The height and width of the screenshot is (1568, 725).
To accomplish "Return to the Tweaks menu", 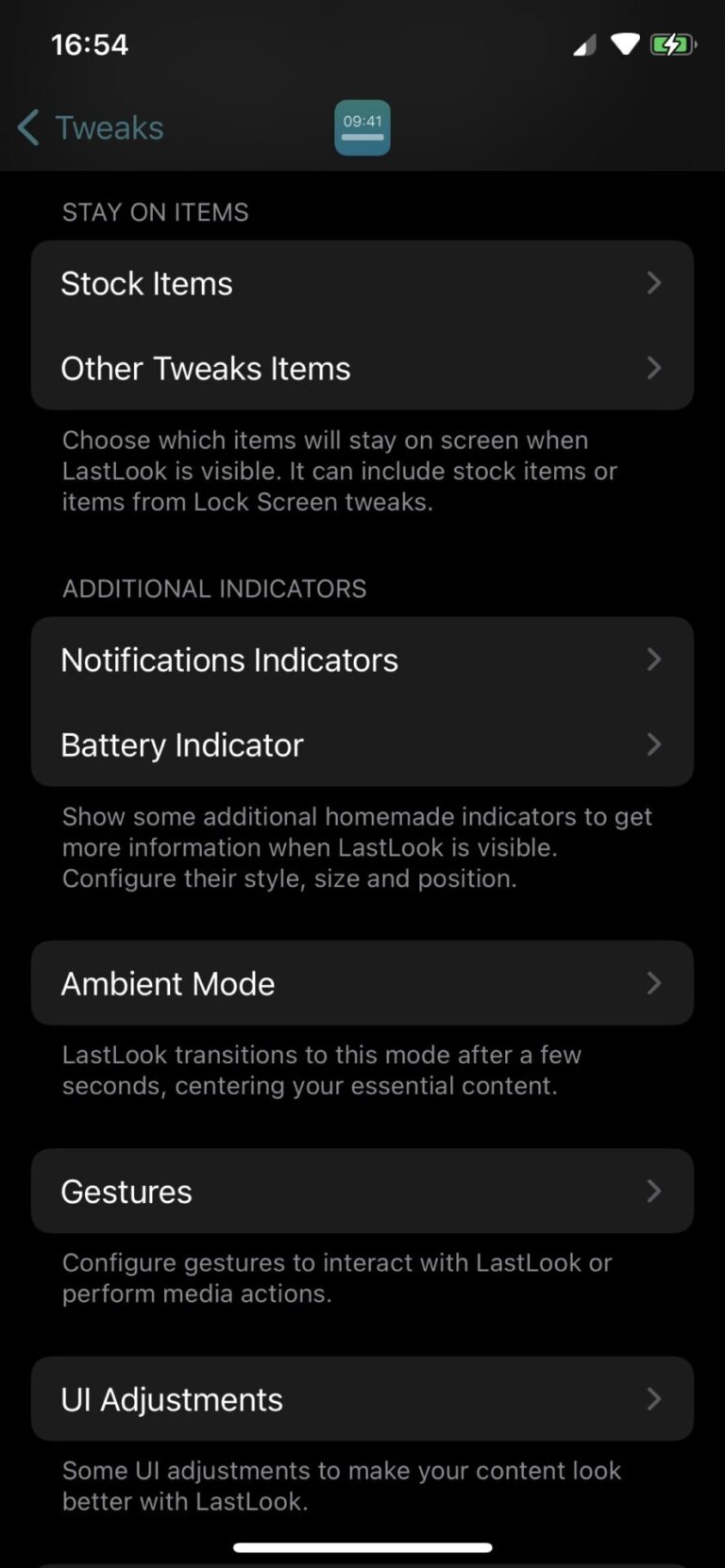I will [x=89, y=126].
